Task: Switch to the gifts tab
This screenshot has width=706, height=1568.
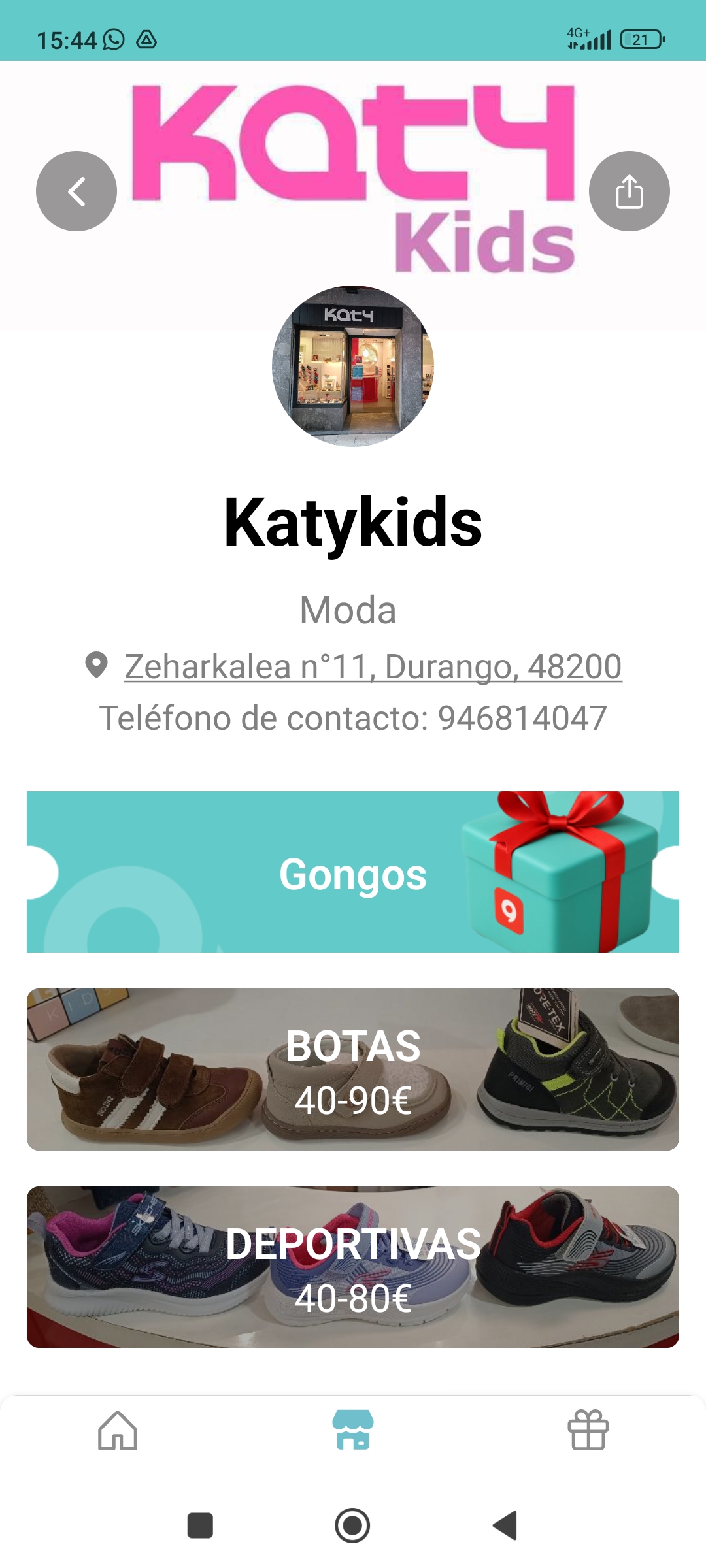Action: 588,1431
